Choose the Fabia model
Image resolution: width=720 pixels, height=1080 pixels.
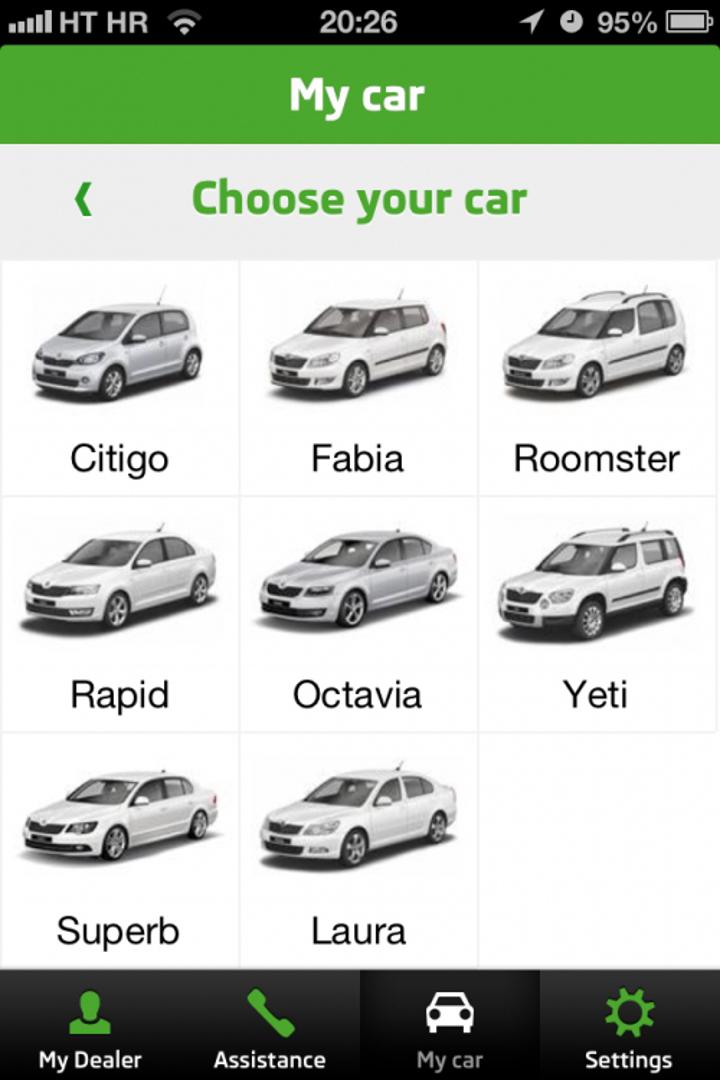point(358,379)
